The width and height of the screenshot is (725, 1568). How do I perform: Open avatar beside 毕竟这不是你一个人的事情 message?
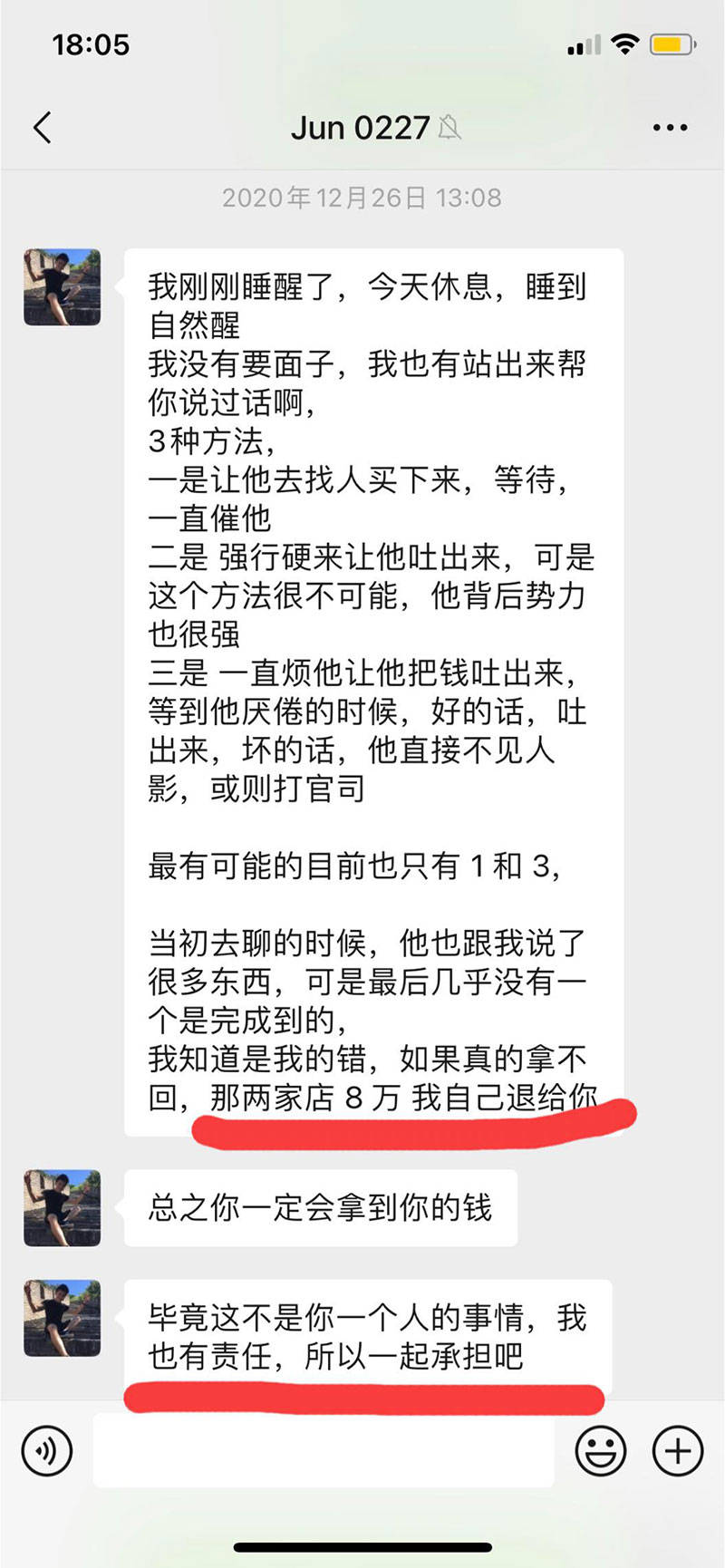click(63, 1318)
